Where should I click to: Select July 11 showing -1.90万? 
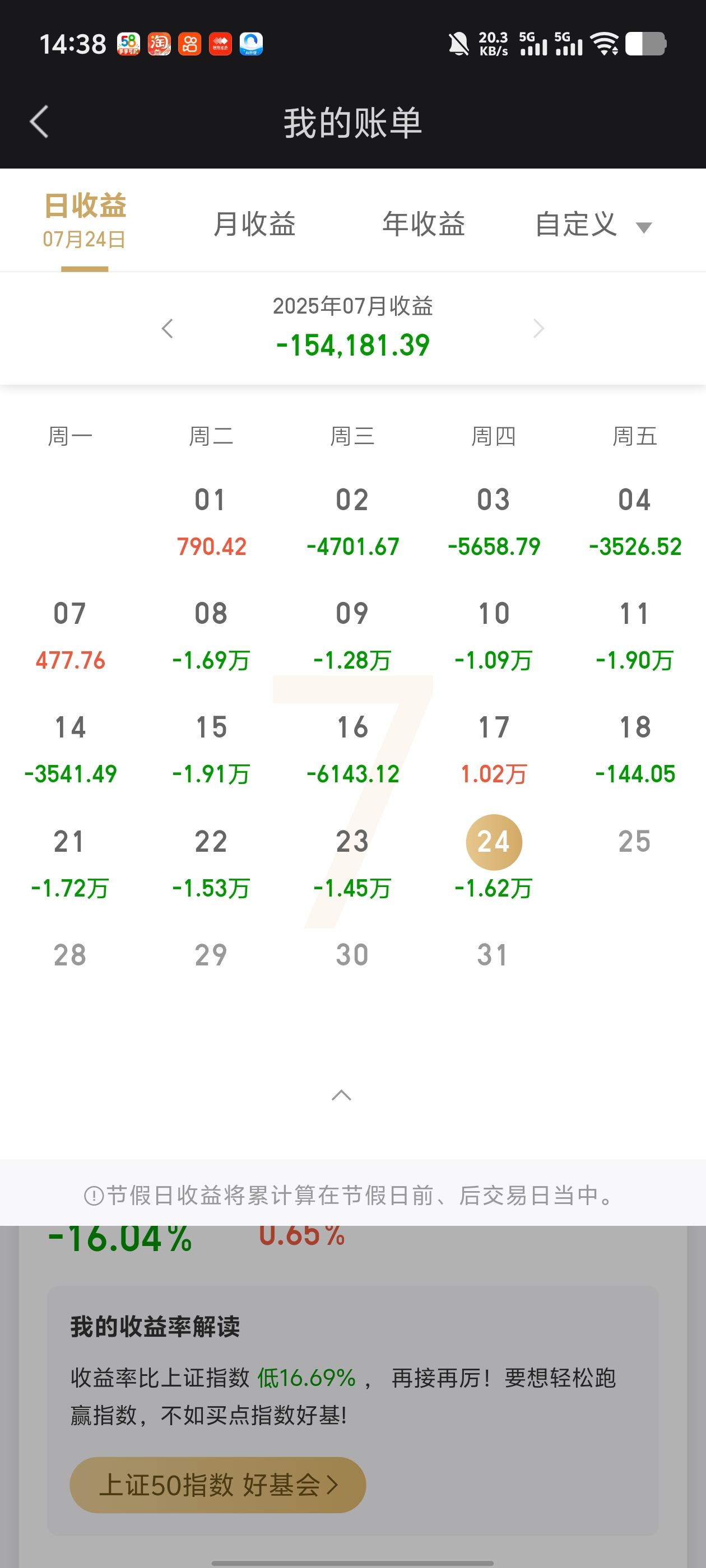tap(635, 636)
